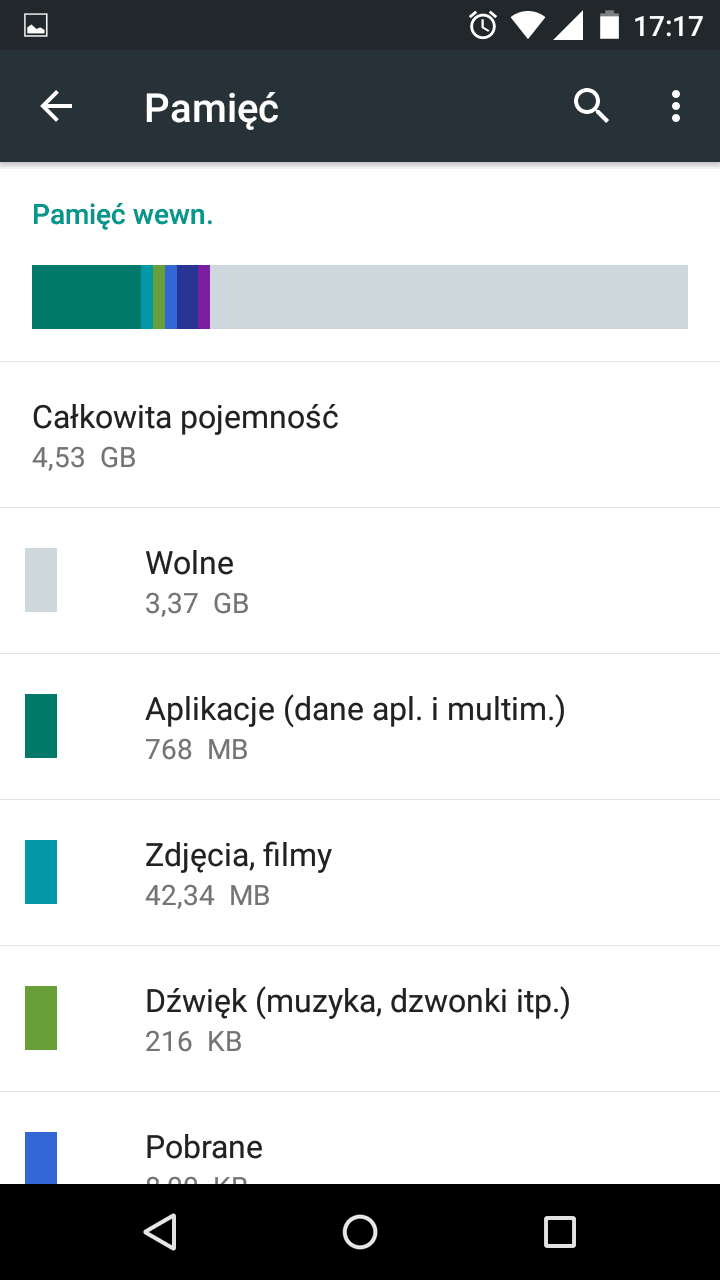Open search in Pamięć settings

tap(591, 106)
